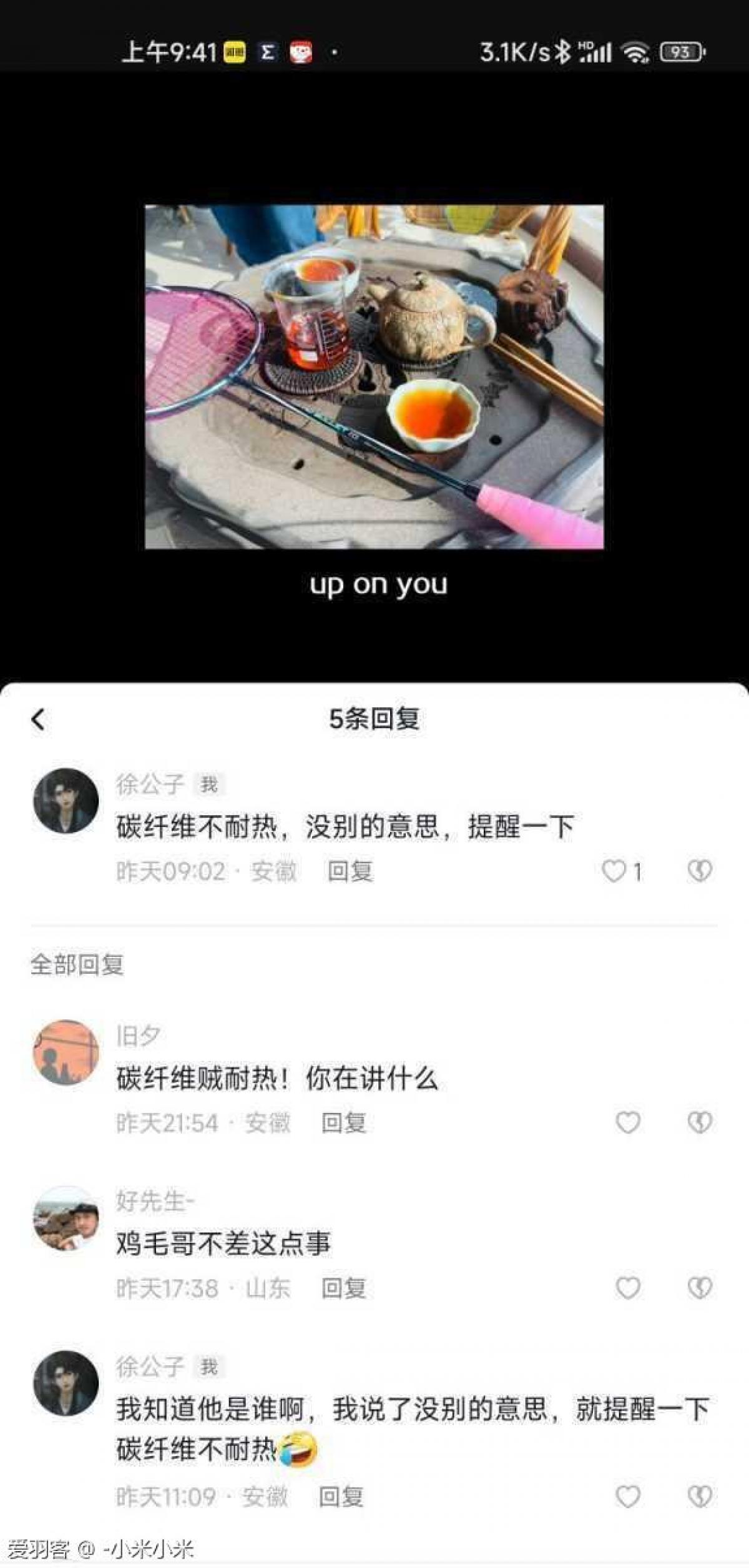Screen dimensions: 749x1568
Task: Dislike 徐公子's comment posted at 昨天09:02
Action: (700, 870)
